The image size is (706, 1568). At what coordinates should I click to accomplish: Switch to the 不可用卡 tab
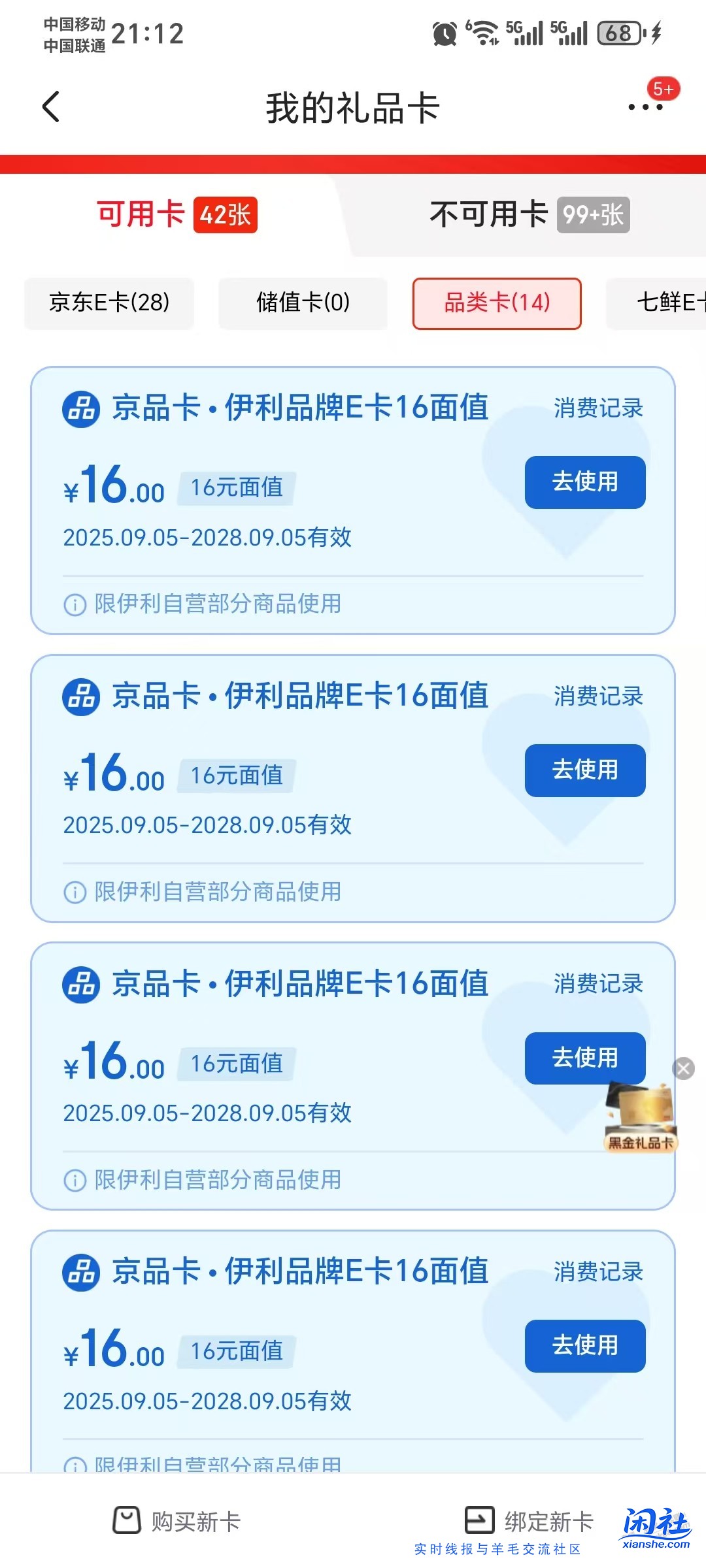(x=531, y=216)
